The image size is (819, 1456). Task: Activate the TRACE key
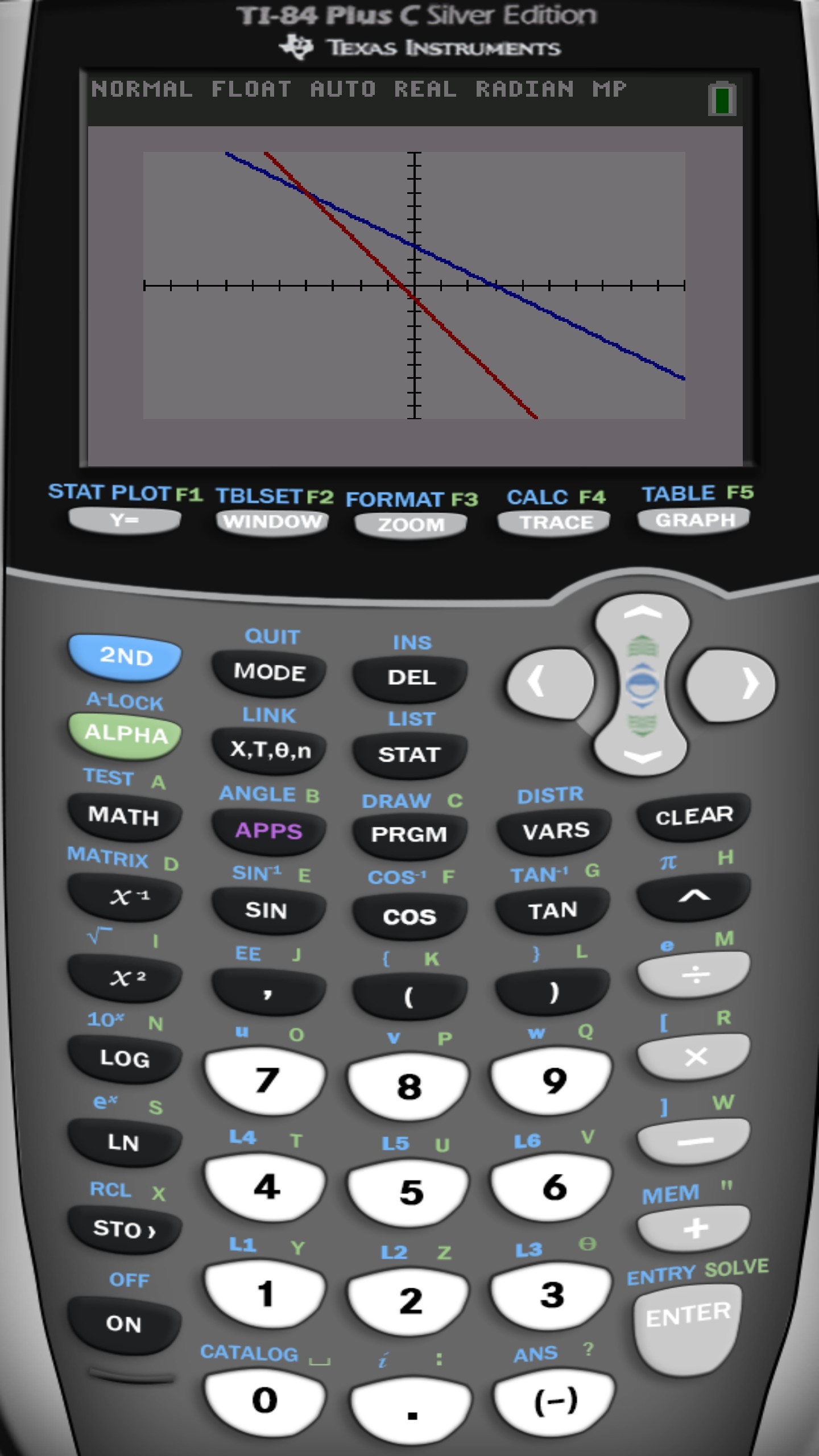554,523
